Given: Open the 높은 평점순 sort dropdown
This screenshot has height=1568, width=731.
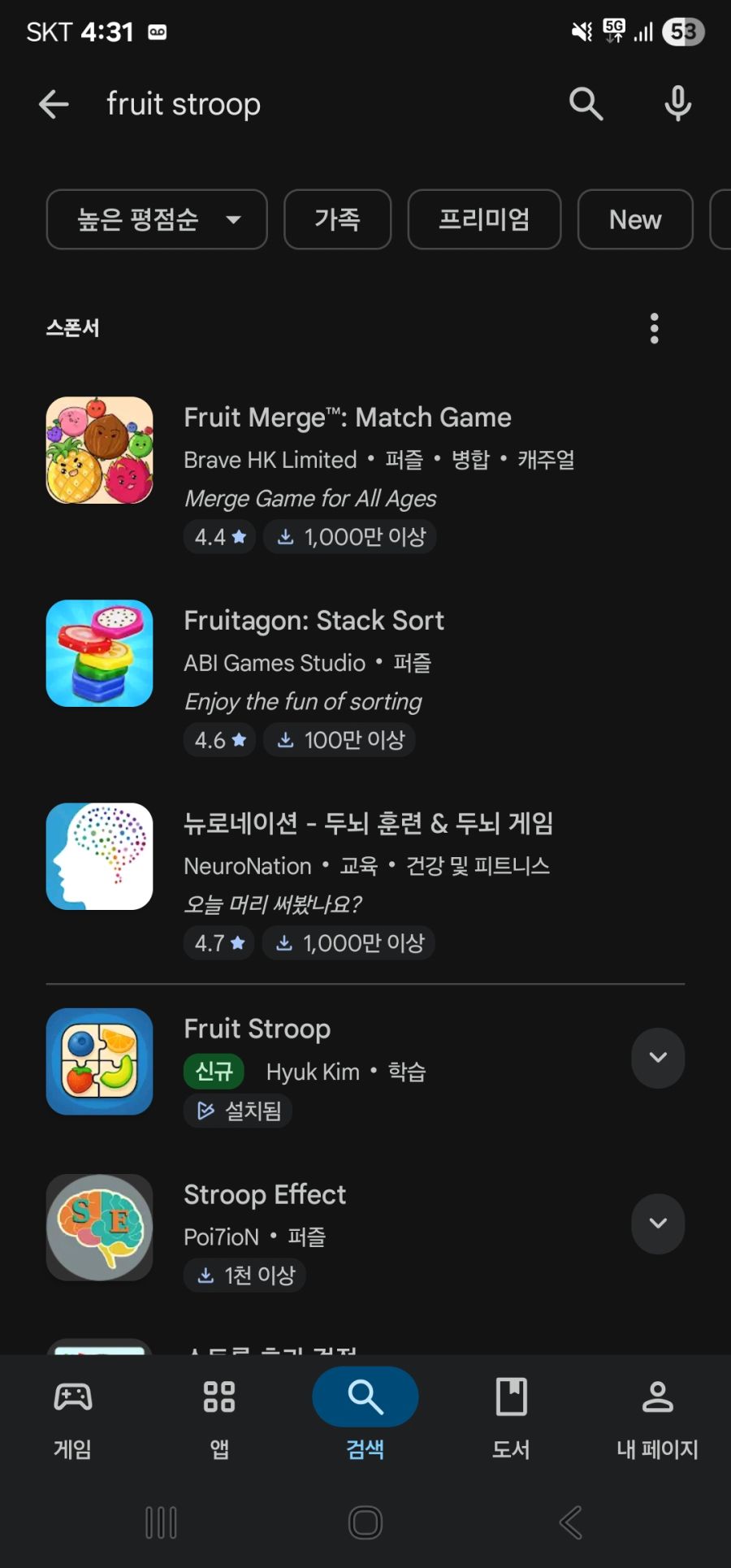Looking at the screenshot, I should point(156,219).
